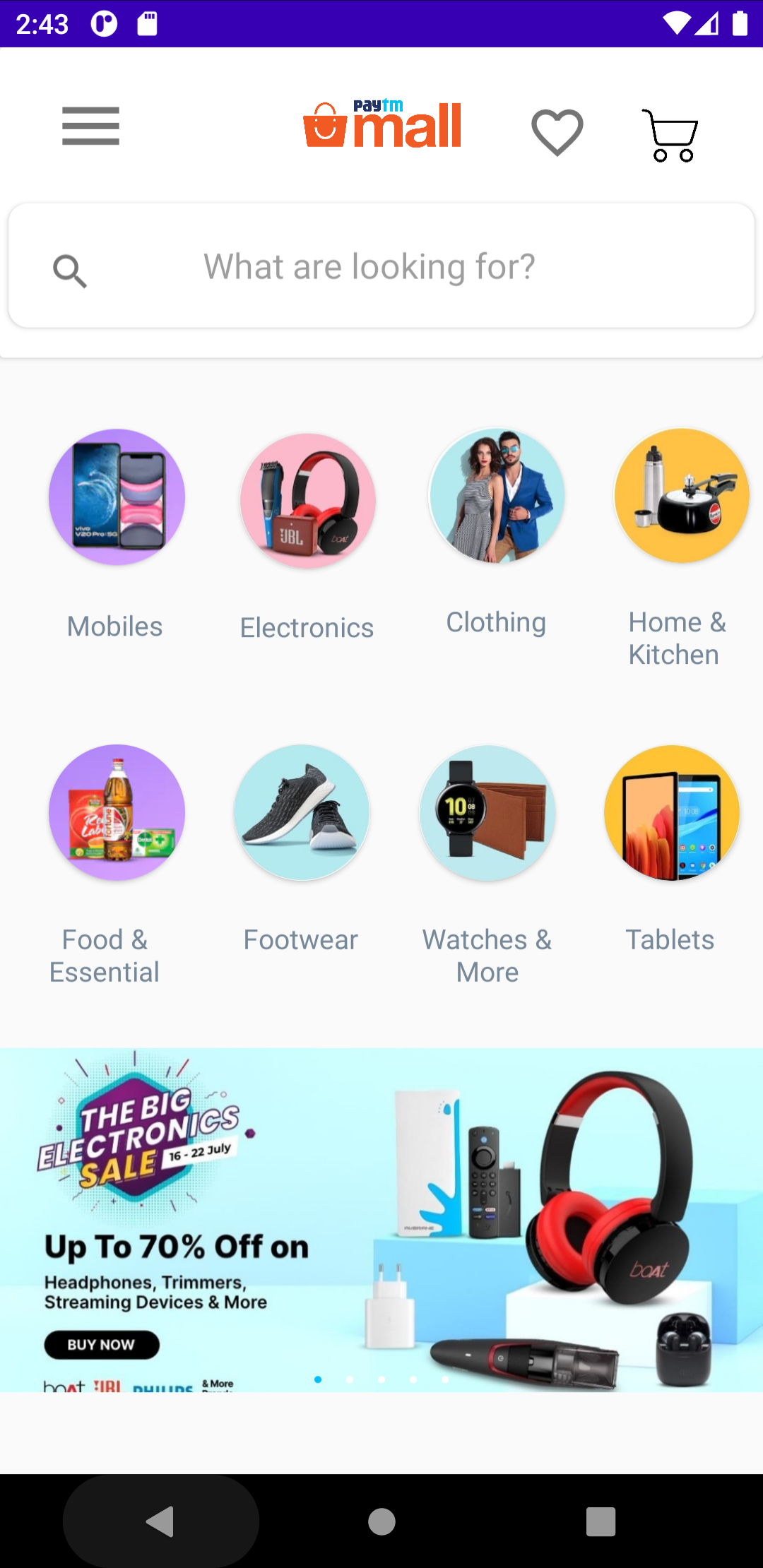The height and width of the screenshot is (1568, 763).
Task: Tap the system back button
Action: (x=160, y=1521)
